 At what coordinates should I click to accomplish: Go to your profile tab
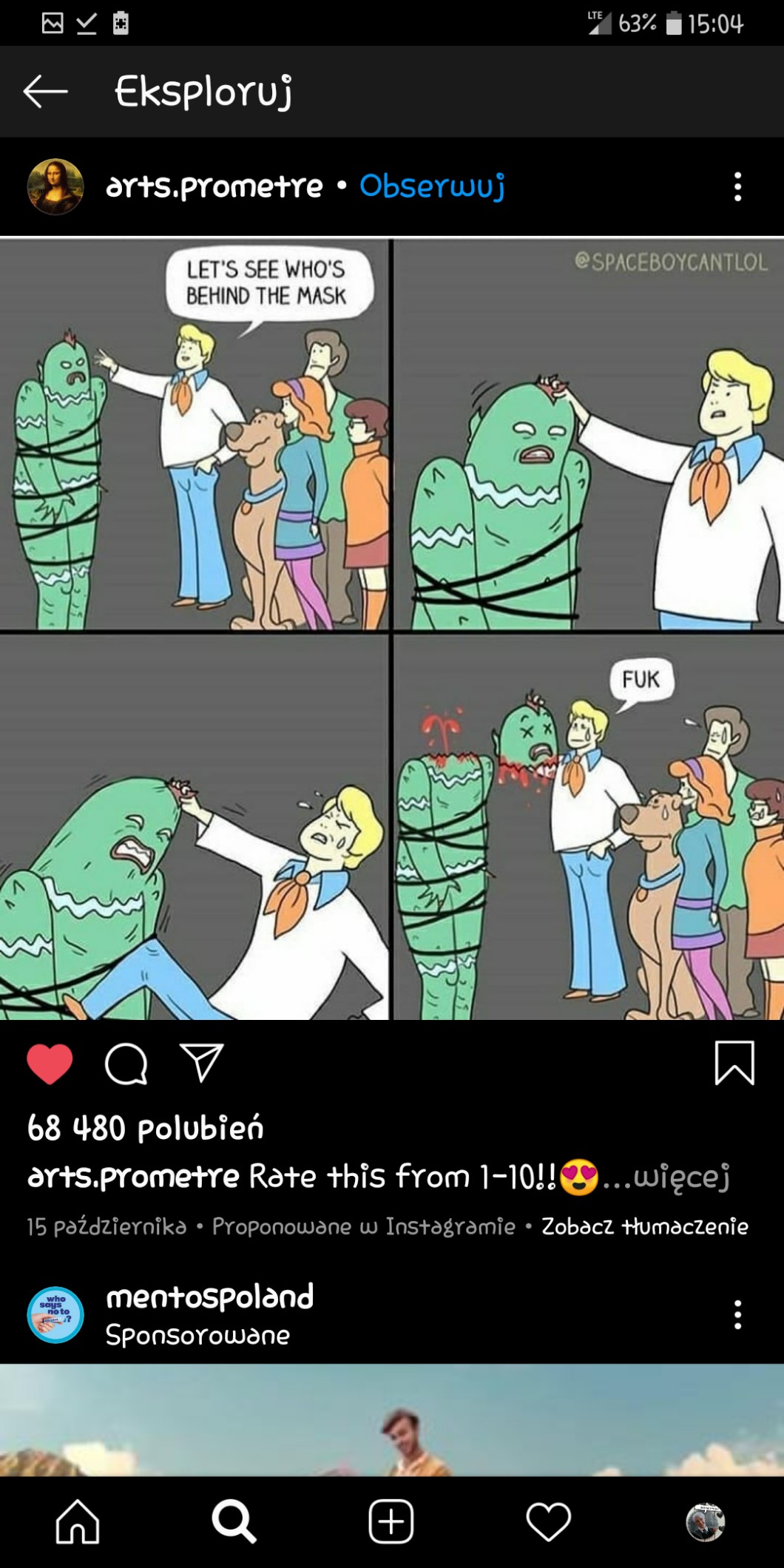coord(705,1522)
